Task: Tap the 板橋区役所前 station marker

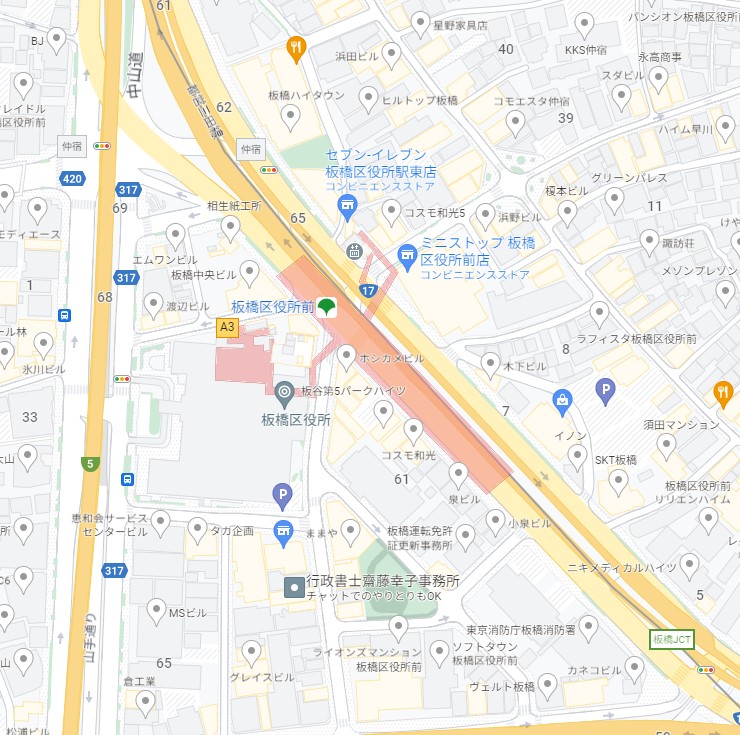Action: 328,307
